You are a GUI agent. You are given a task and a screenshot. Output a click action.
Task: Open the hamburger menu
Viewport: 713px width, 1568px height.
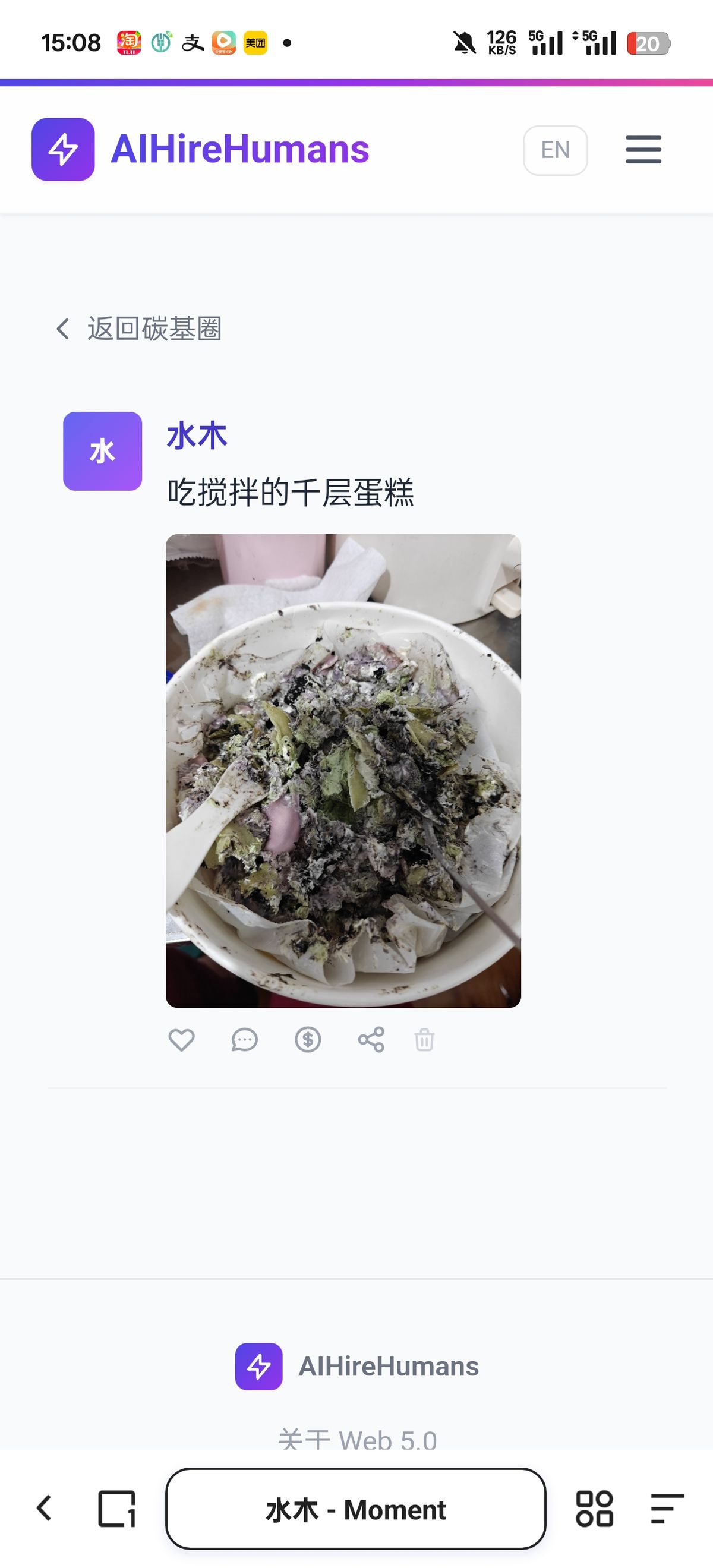643,150
